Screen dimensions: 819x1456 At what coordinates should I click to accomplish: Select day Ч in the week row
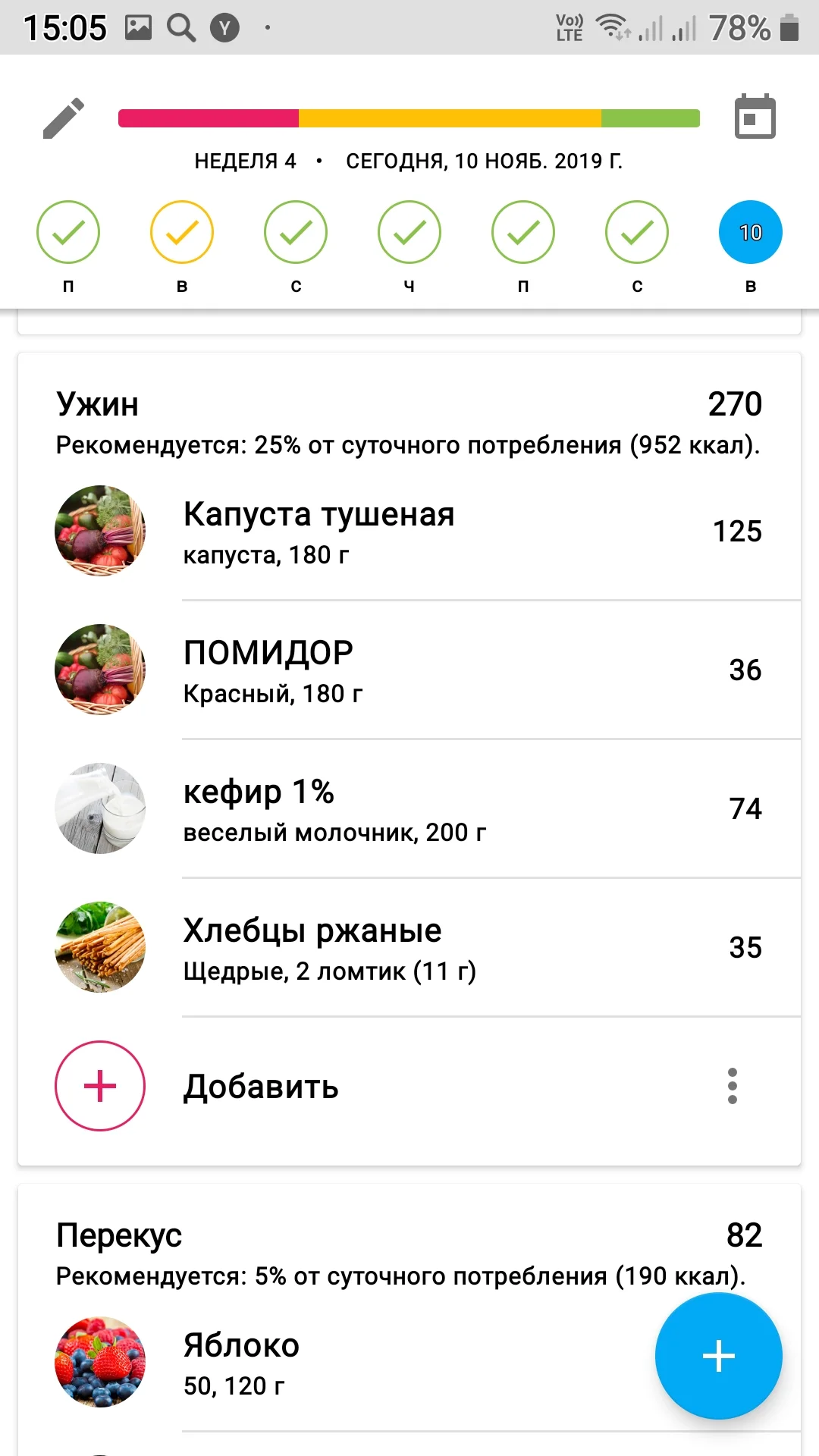pyautogui.click(x=409, y=232)
